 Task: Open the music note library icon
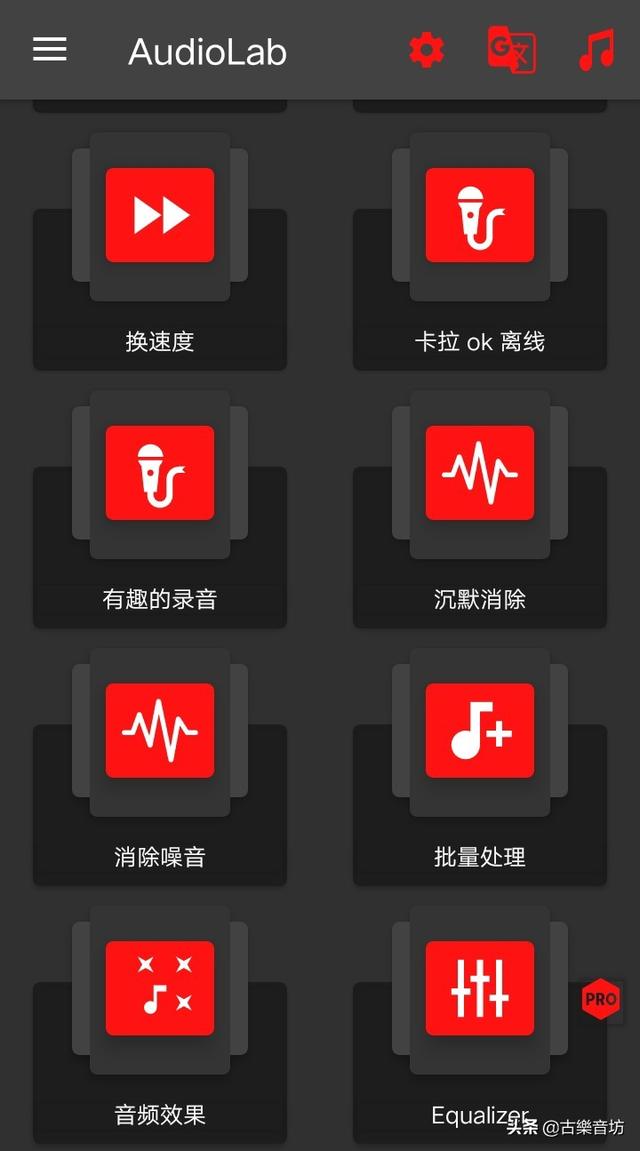[x=597, y=50]
